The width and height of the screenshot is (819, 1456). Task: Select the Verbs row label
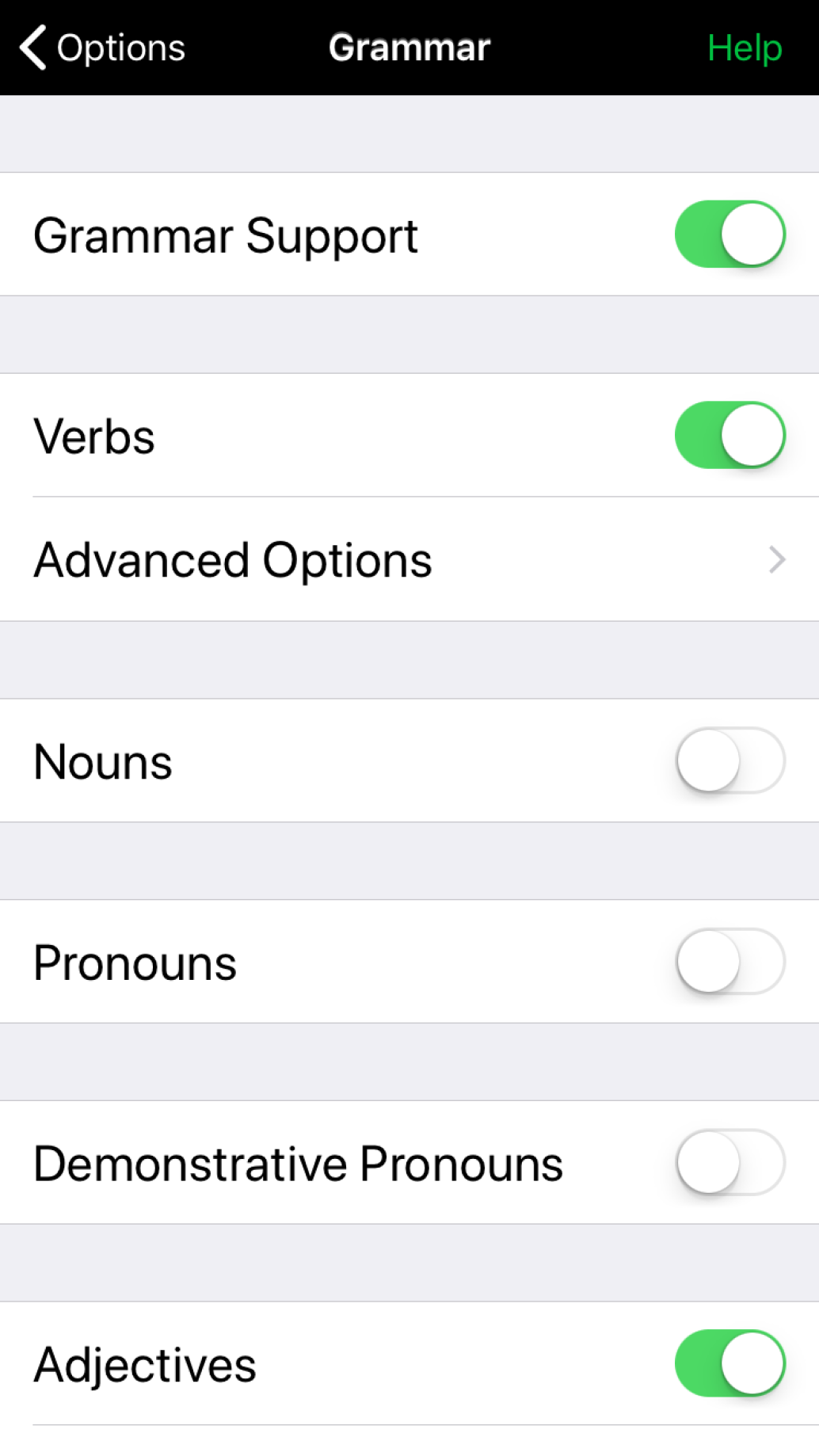[94, 434]
